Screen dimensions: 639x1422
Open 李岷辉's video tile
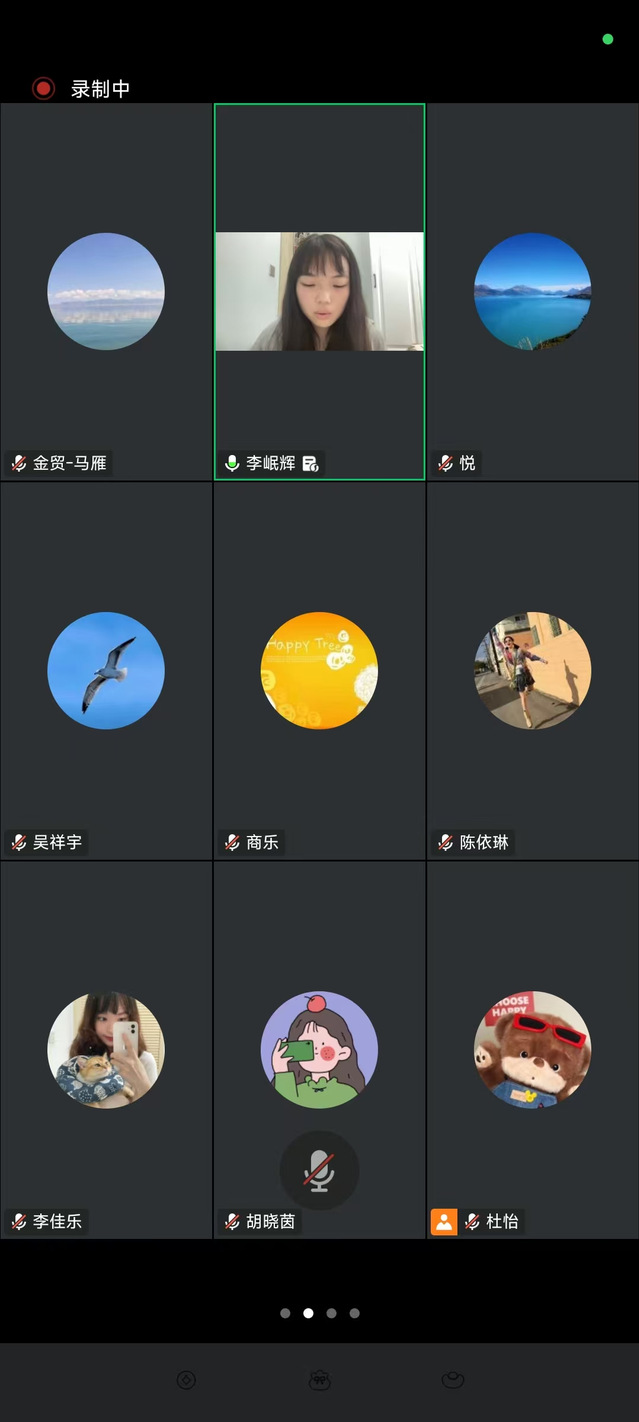coord(319,291)
